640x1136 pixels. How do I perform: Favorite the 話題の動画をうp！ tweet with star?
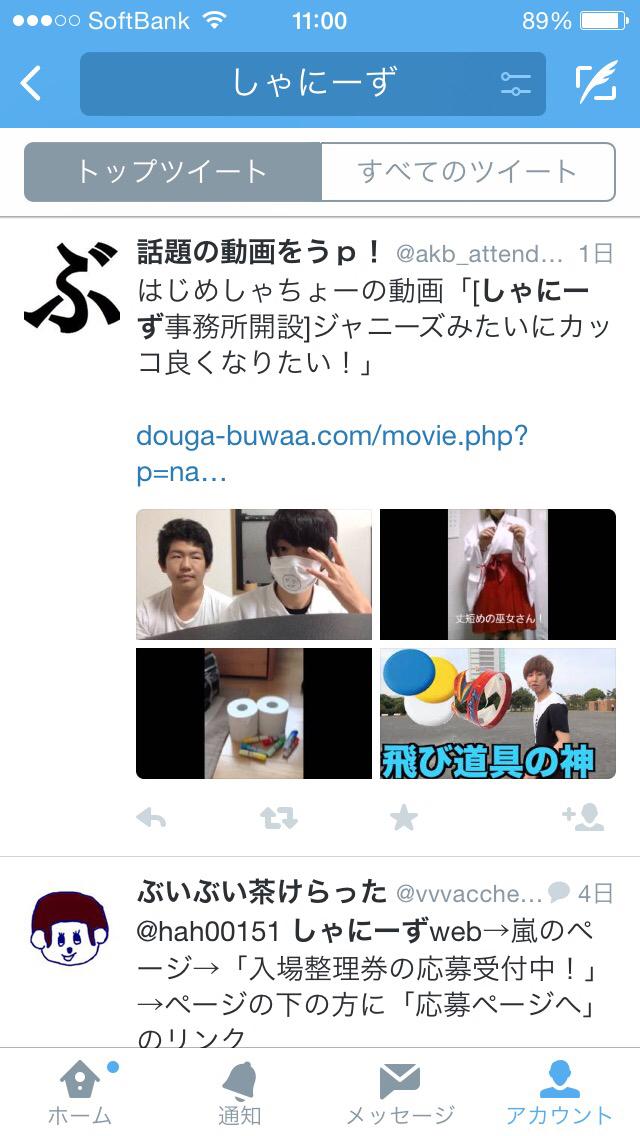pyautogui.click(x=403, y=818)
